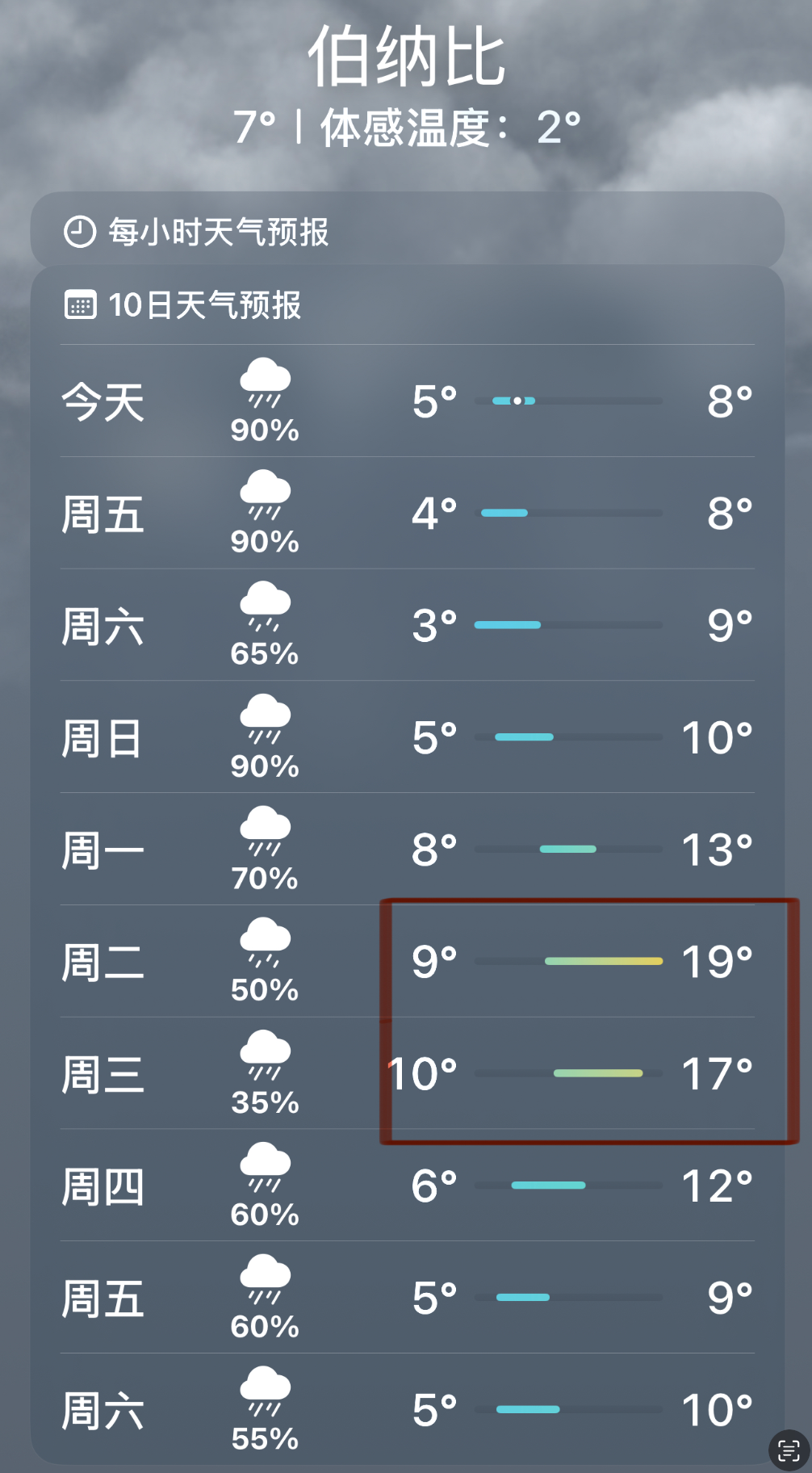The height and width of the screenshot is (1473, 812).
Task: Open the 周六 row with 65% rain
Action: click(x=408, y=626)
